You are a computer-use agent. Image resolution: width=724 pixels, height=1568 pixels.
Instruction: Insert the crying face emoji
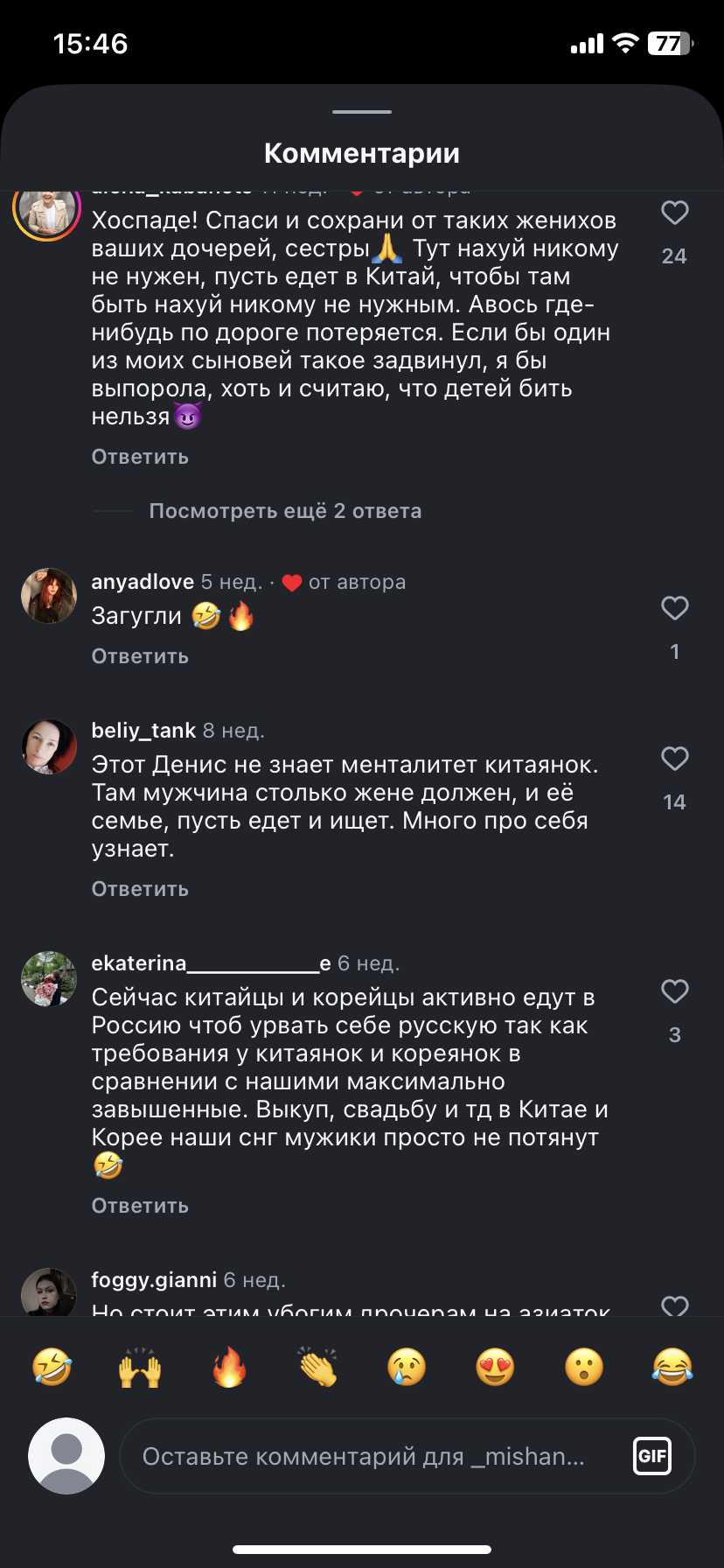pyautogui.click(x=407, y=1367)
